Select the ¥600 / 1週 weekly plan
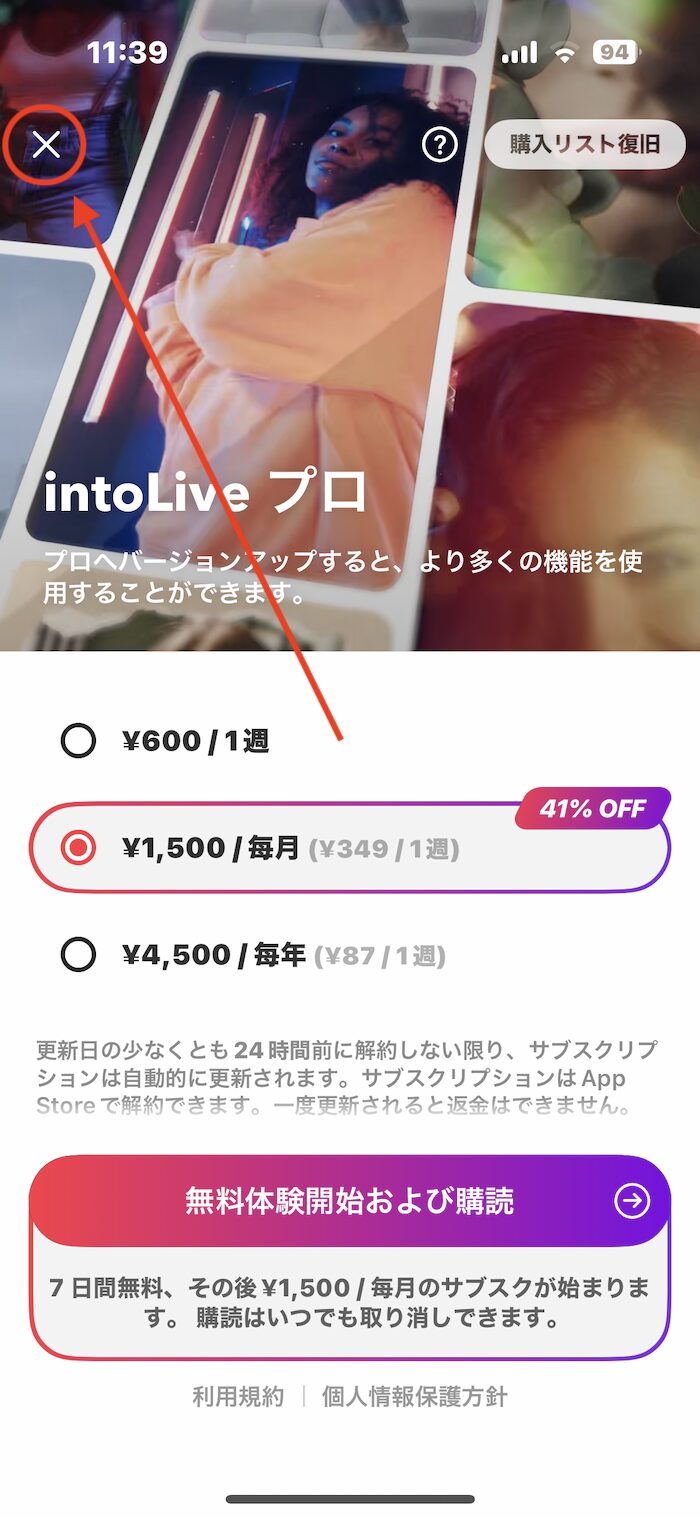Image resolution: width=700 pixels, height=1518 pixels. pyautogui.click(x=350, y=741)
